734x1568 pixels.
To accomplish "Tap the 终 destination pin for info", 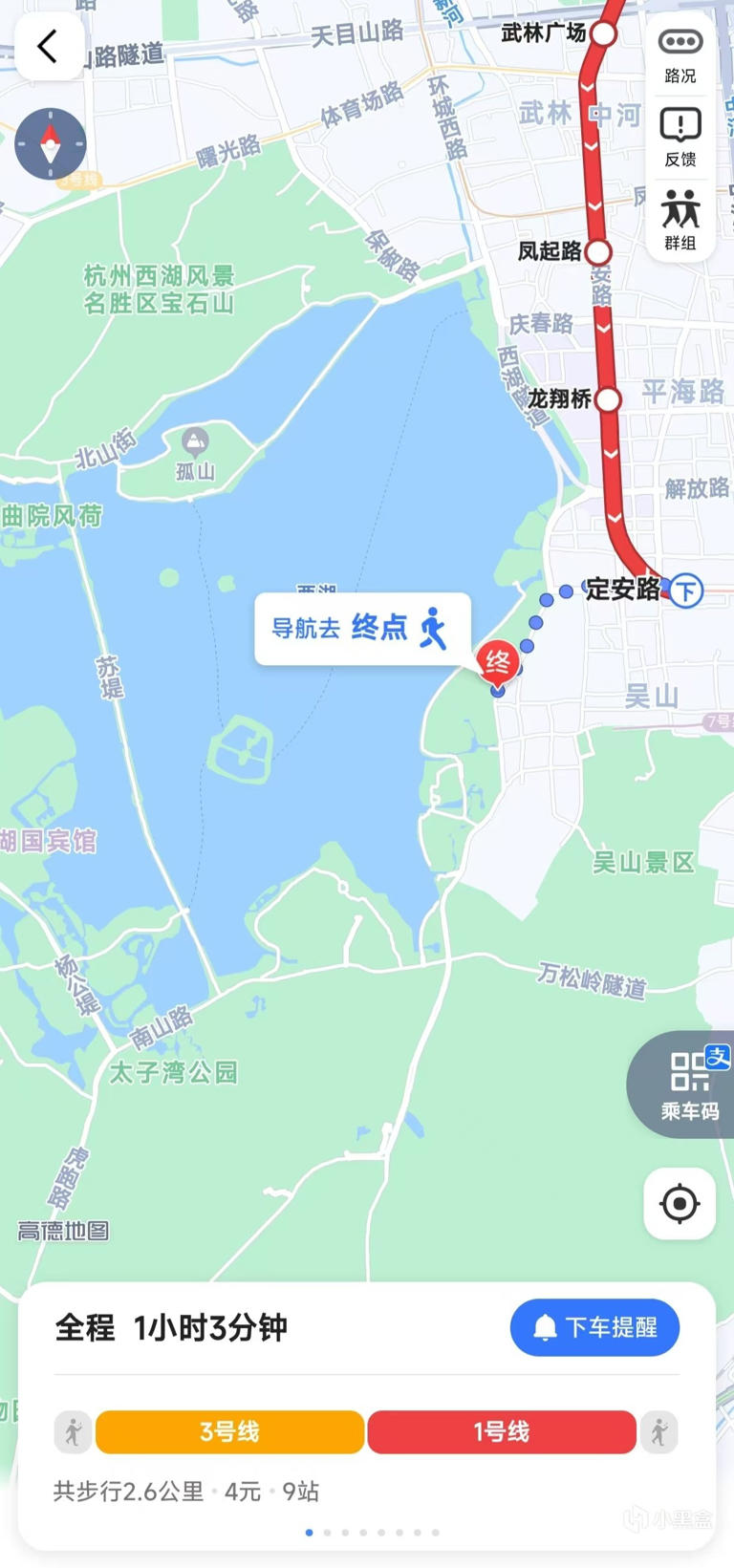I will (498, 662).
